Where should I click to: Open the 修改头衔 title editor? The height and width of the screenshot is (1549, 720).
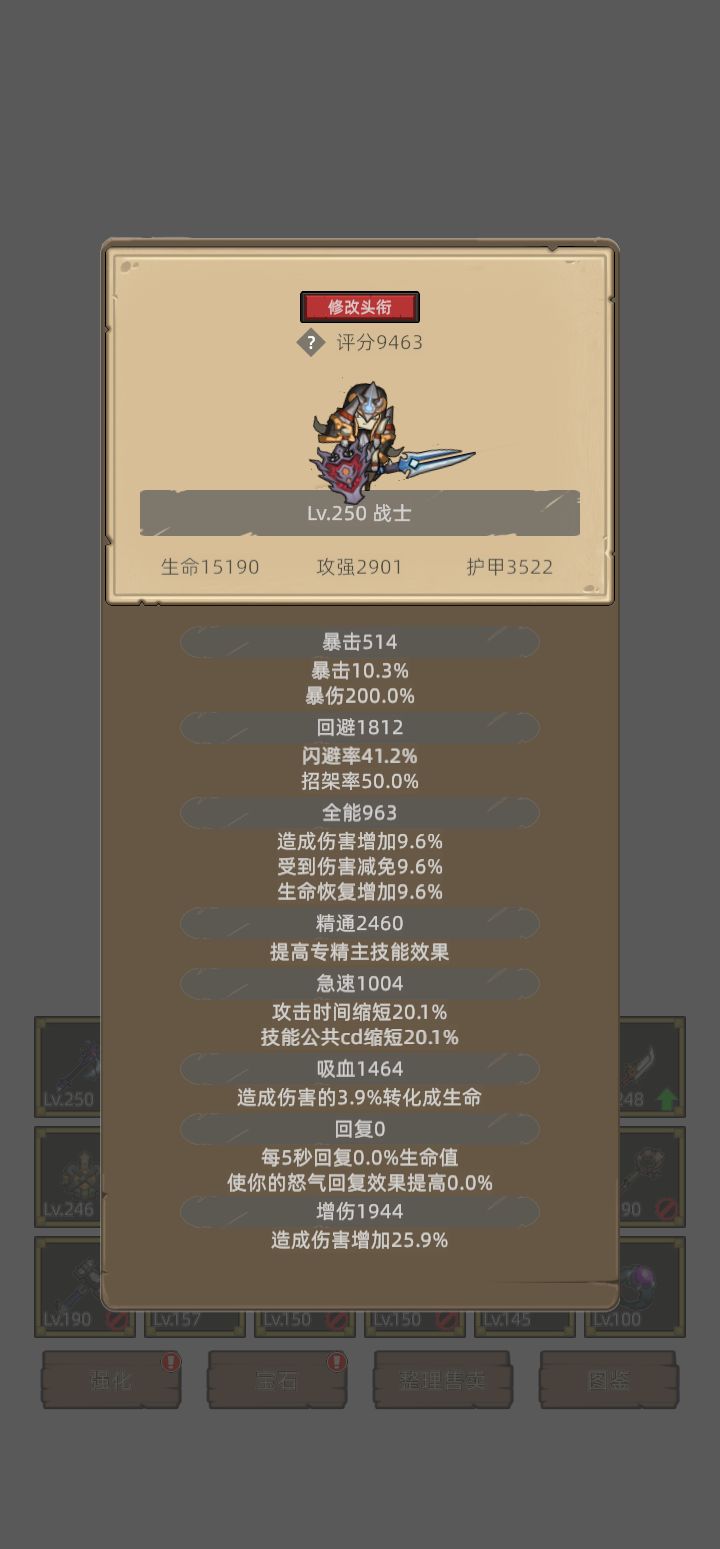pos(360,306)
